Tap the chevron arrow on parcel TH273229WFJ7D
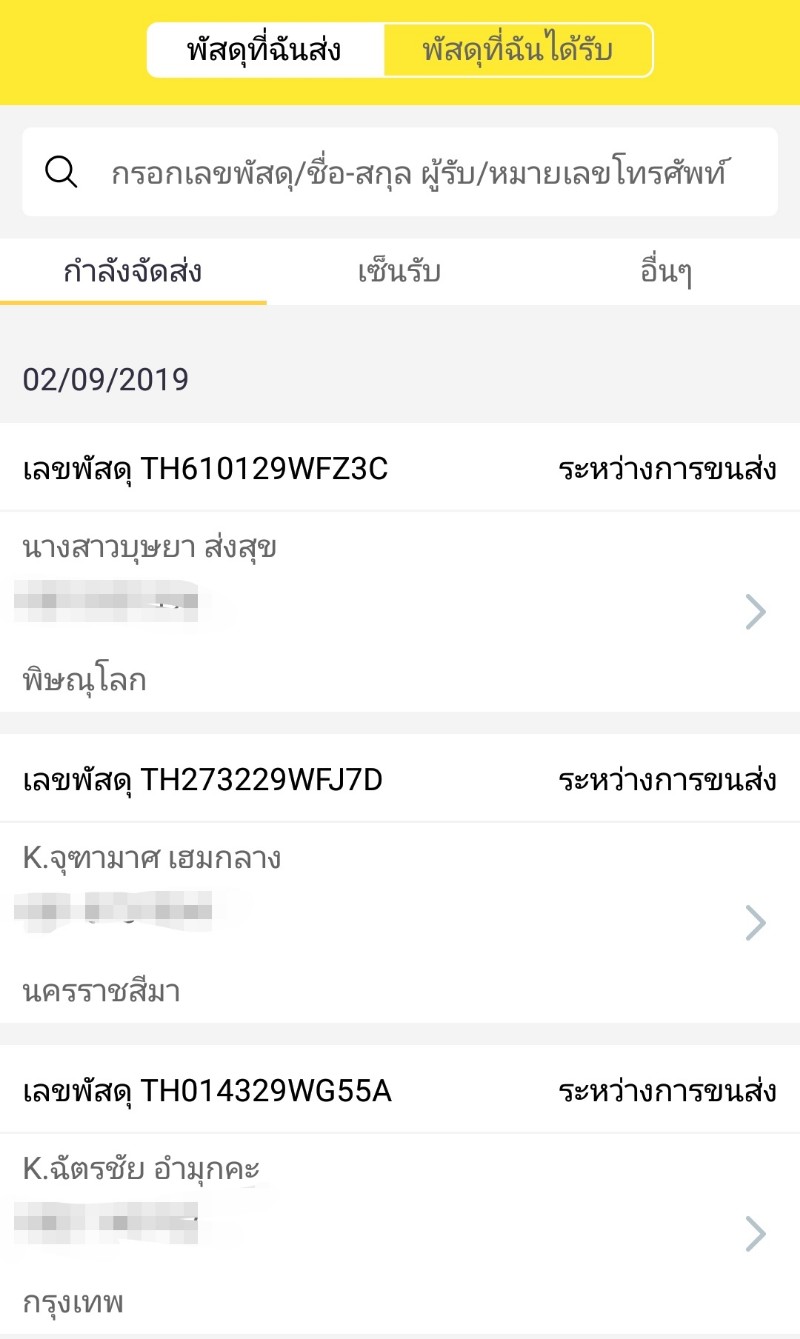 [756, 923]
